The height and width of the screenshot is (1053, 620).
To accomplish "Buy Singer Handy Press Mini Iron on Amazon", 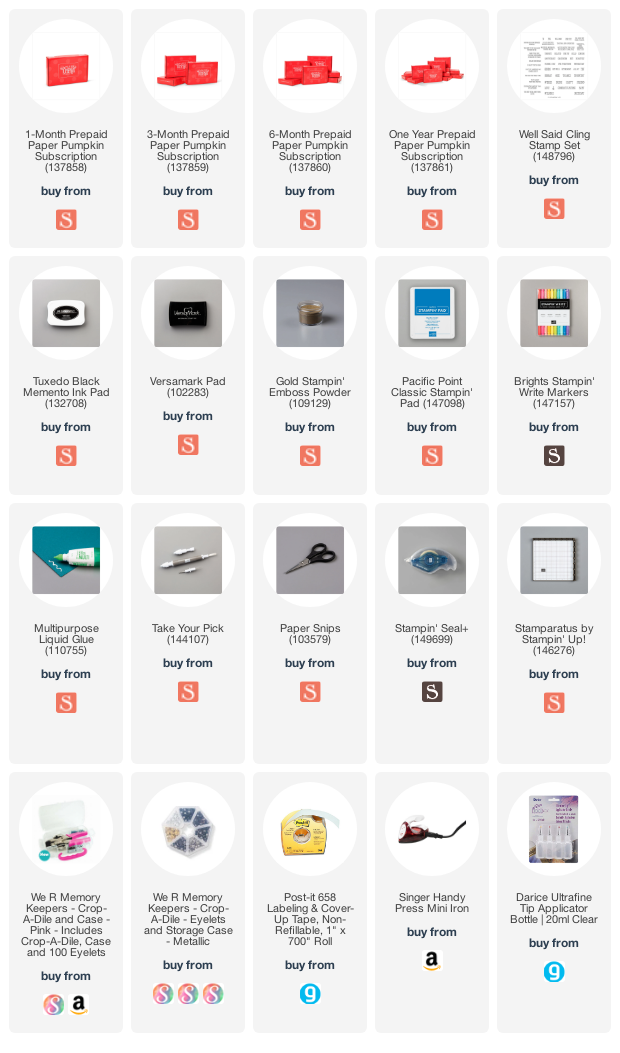I will 432,961.
